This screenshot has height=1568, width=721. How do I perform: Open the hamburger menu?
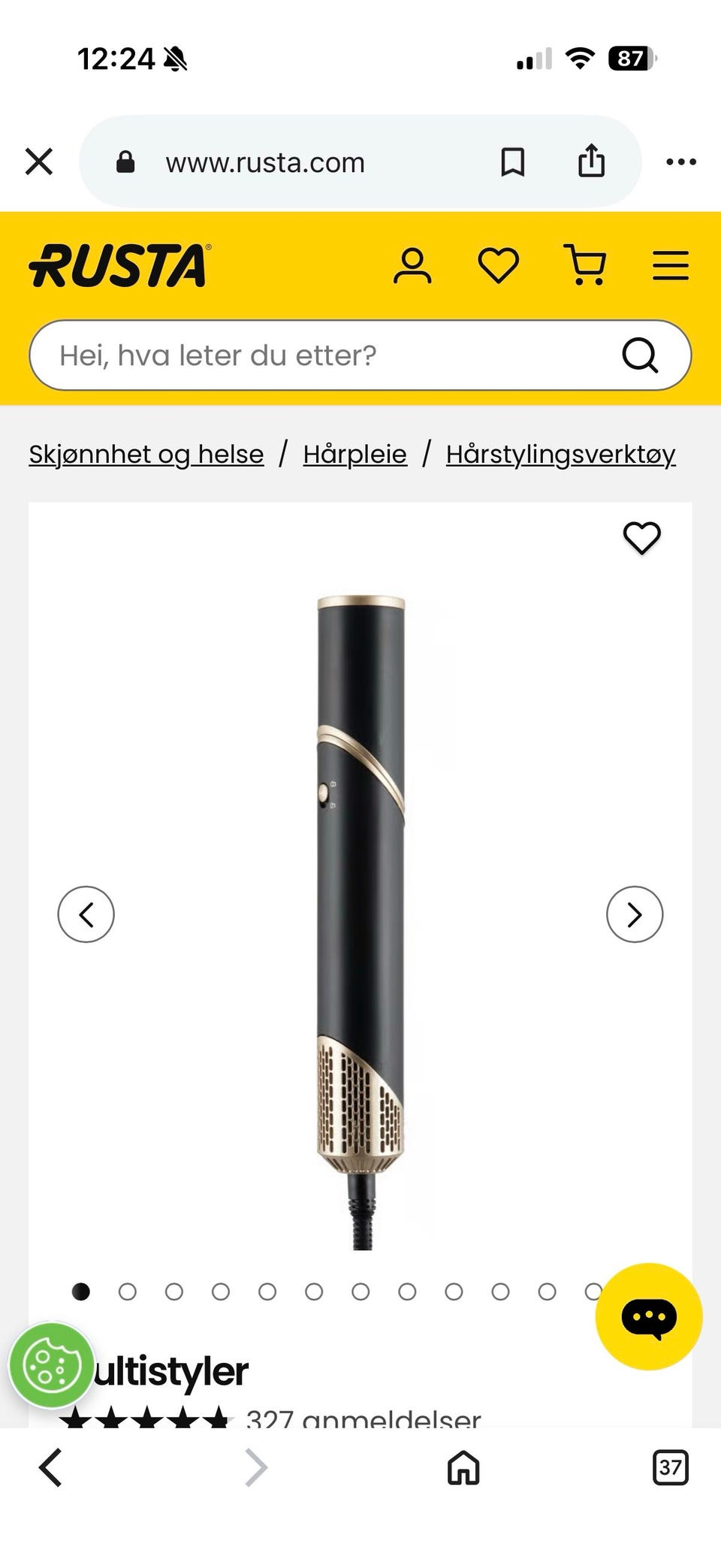pos(671,266)
